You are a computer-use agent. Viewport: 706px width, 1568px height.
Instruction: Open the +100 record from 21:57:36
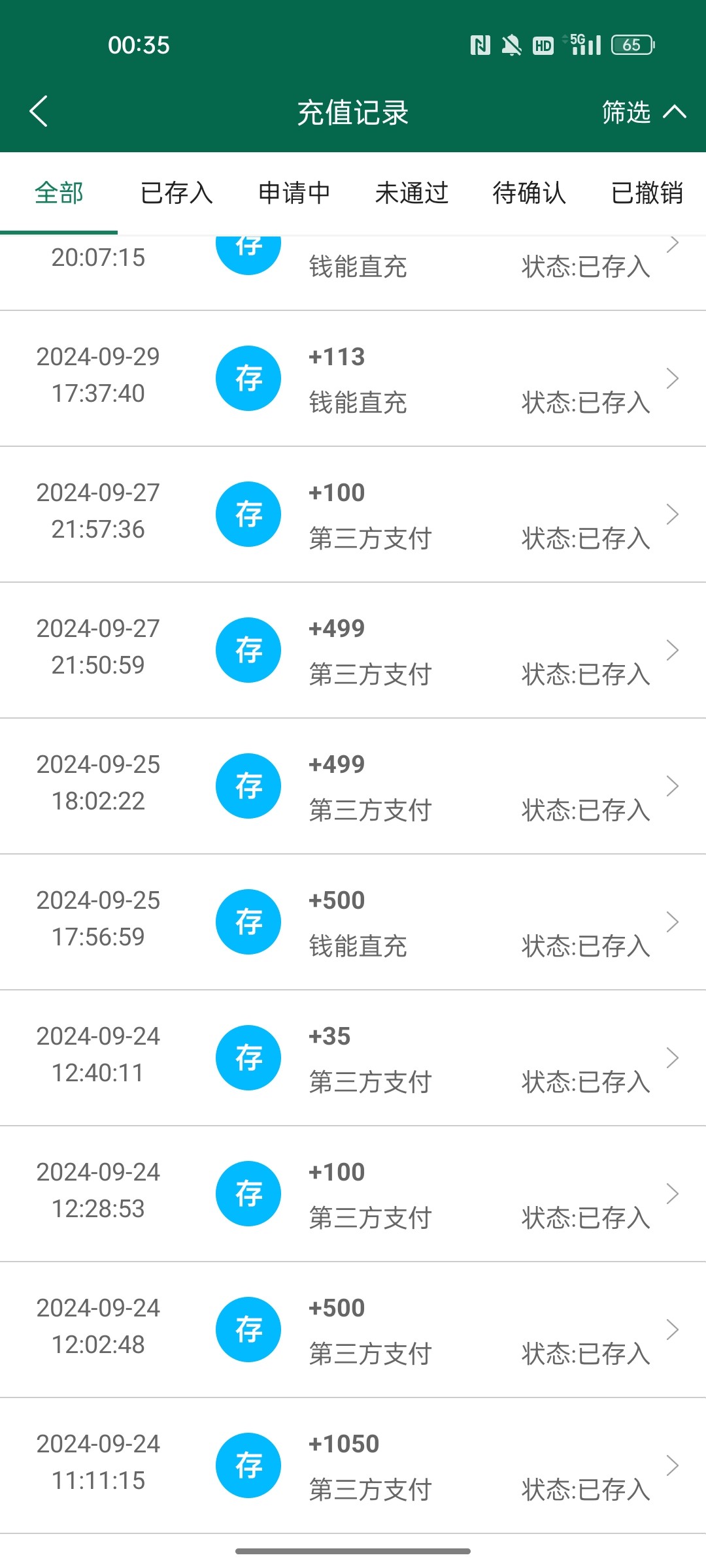353,515
